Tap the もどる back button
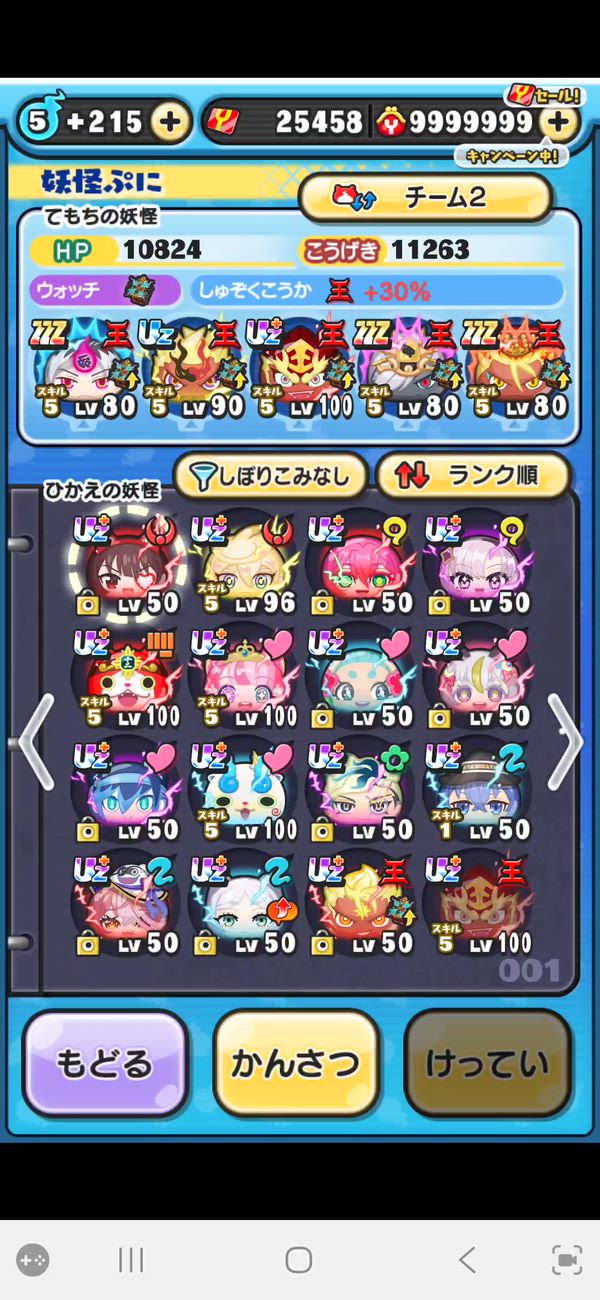This screenshot has width=600, height=1300. click(x=104, y=1063)
